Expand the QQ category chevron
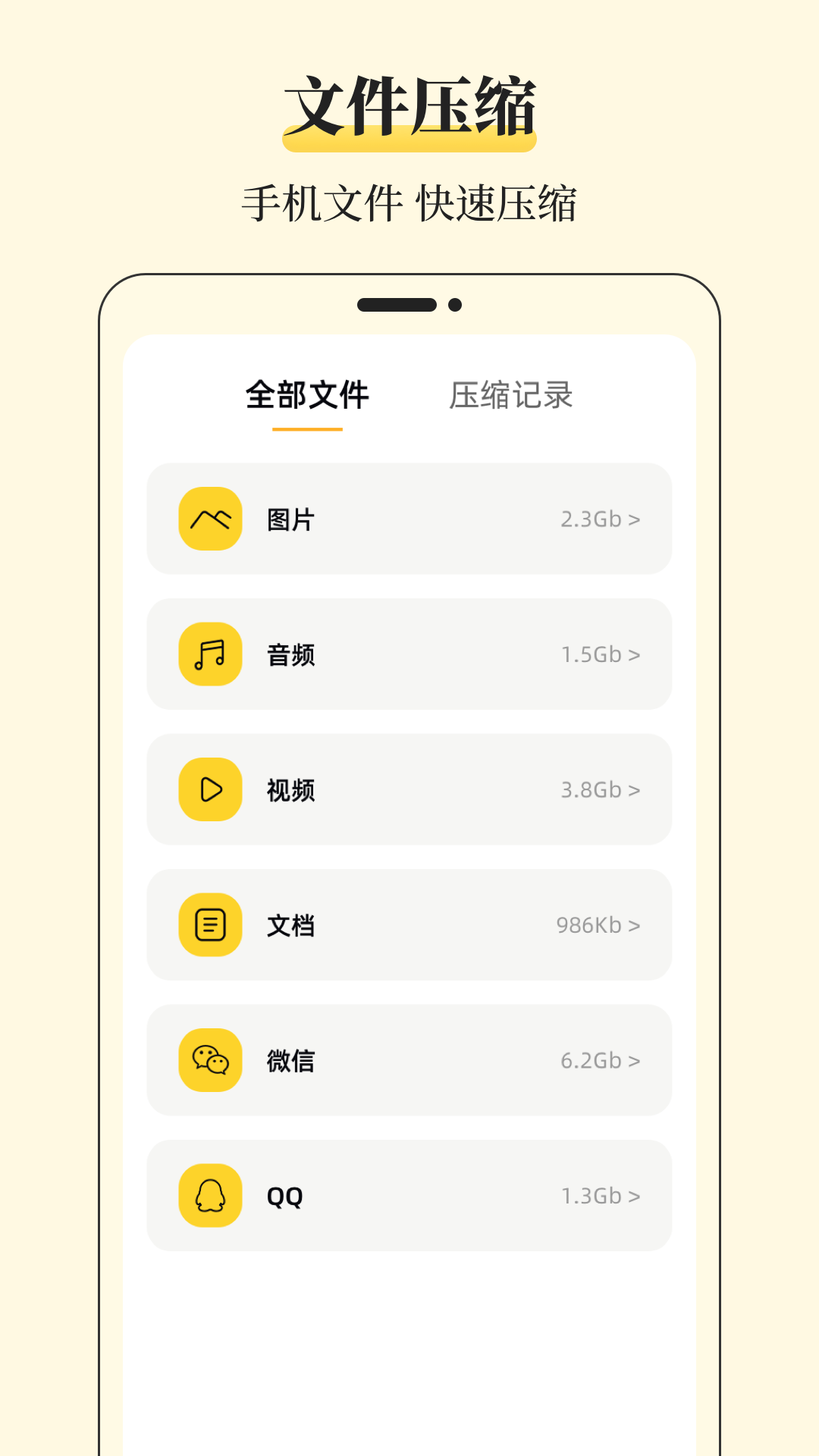The height and width of the screenshot is (1456, 819). coord(635,1195)
